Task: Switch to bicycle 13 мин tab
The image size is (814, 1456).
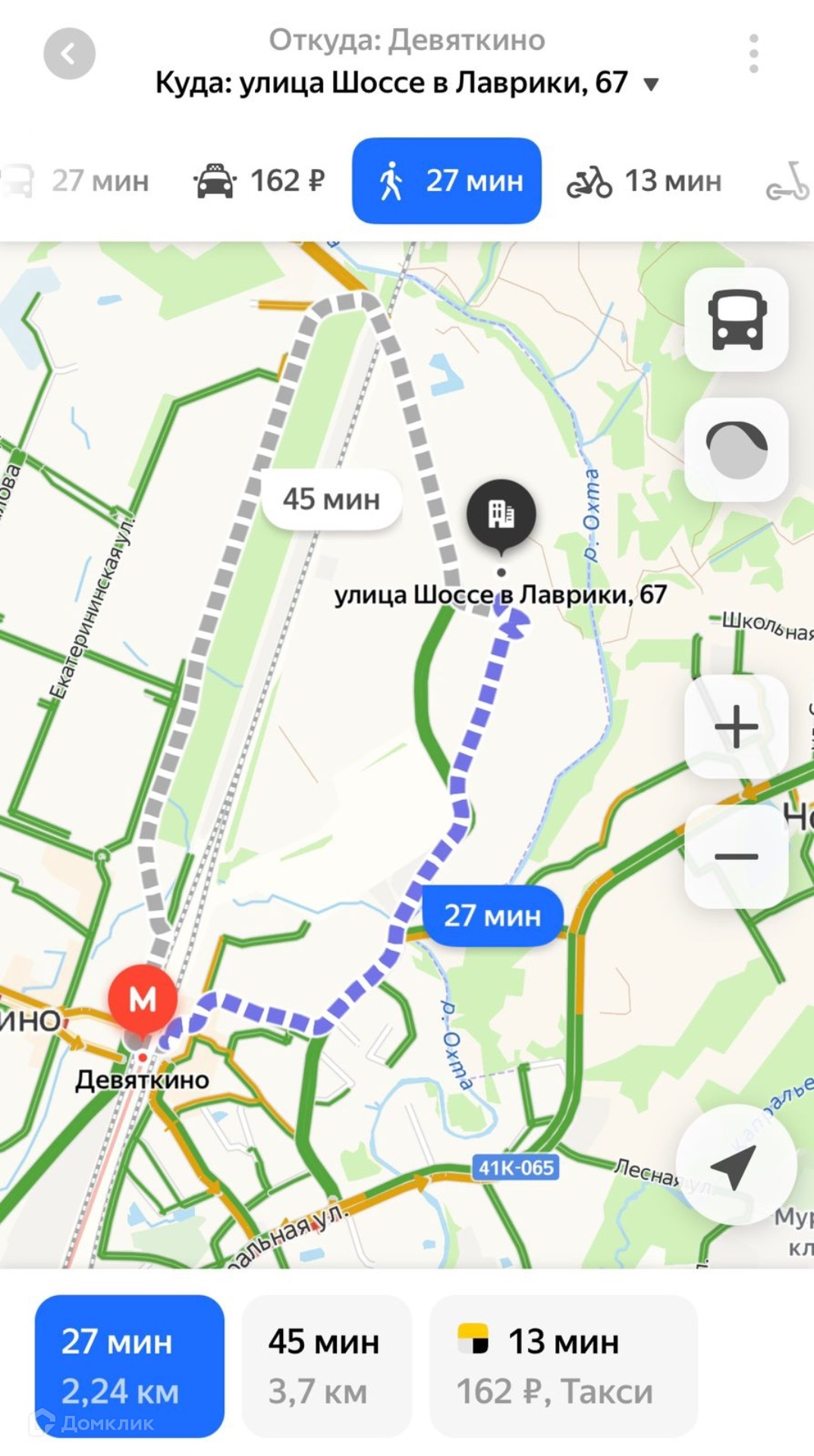Action: tap(644, 181)
